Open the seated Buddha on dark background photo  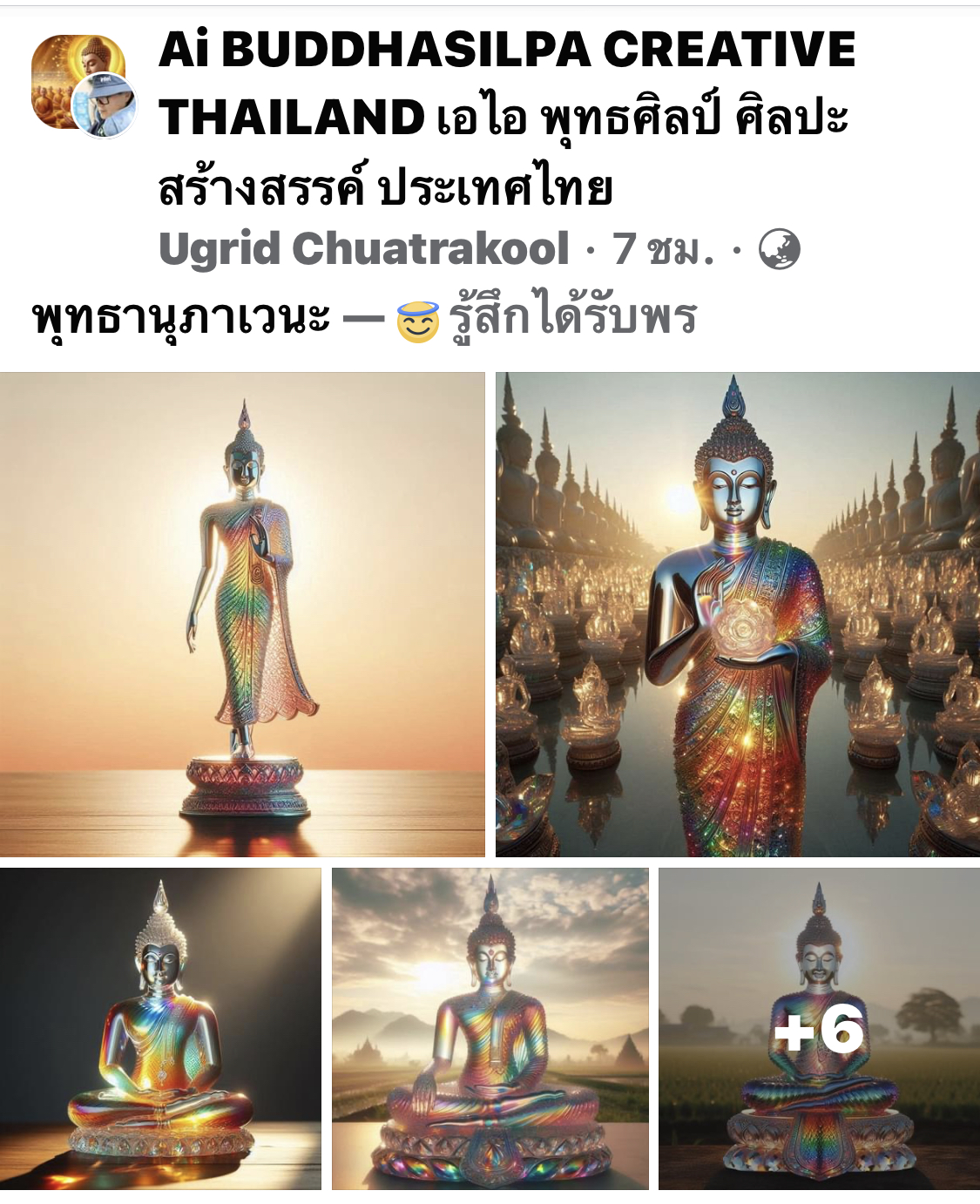(160, 1028)
